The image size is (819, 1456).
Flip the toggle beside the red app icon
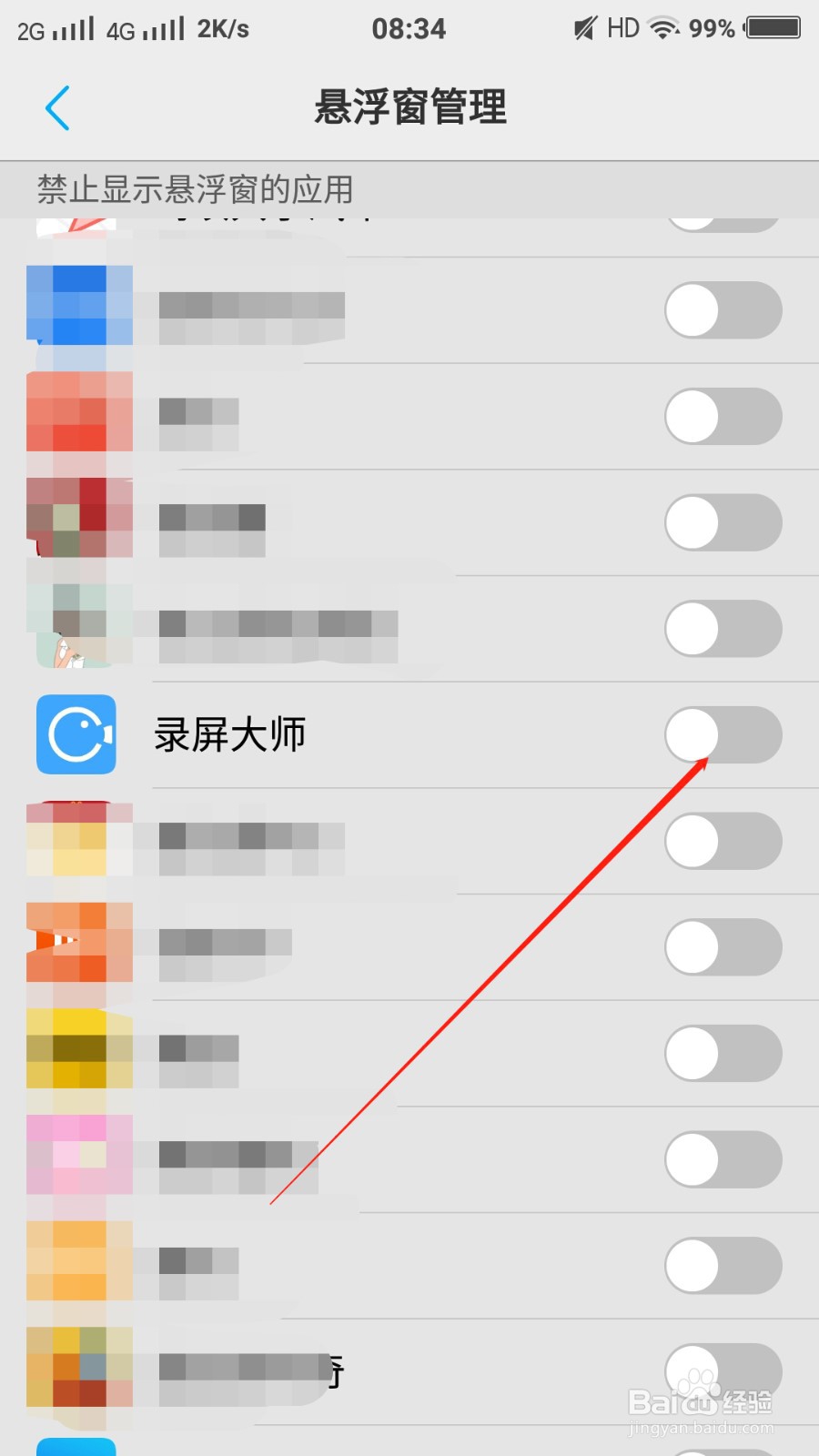click(723, 416)
